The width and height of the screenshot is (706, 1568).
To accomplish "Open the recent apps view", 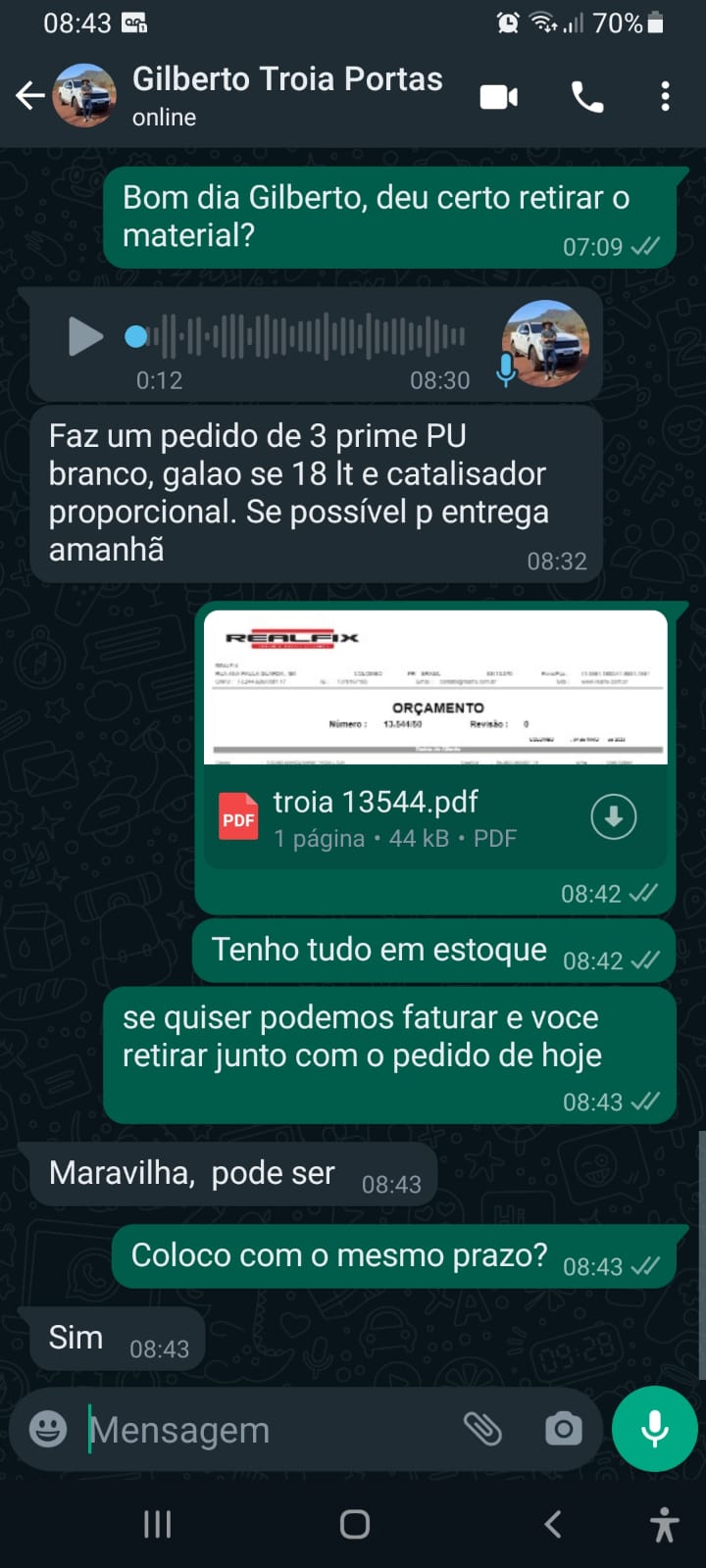I will click(x=157, y=1524).
